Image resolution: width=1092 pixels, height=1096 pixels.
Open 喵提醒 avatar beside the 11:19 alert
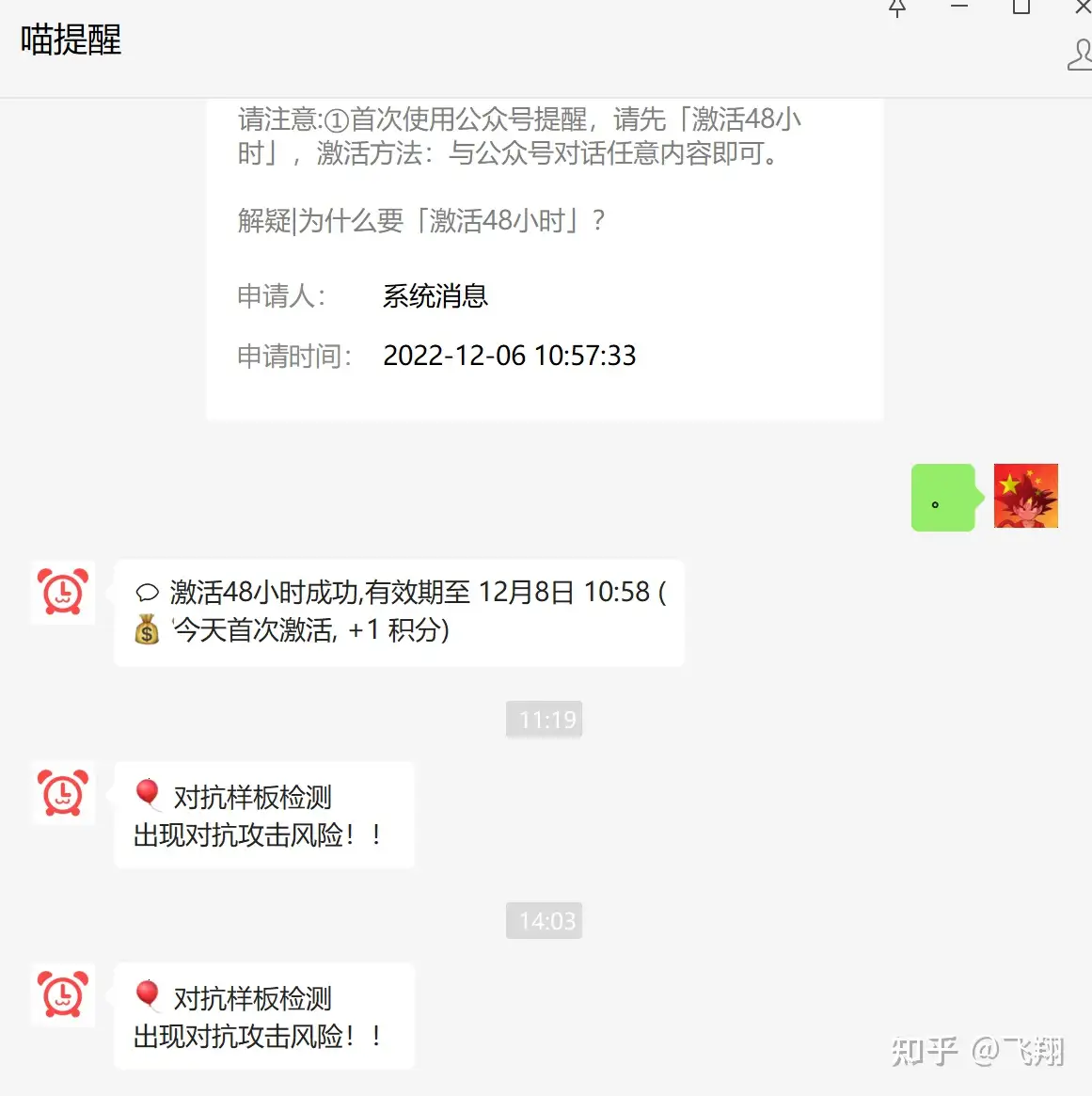pos(63,794)
